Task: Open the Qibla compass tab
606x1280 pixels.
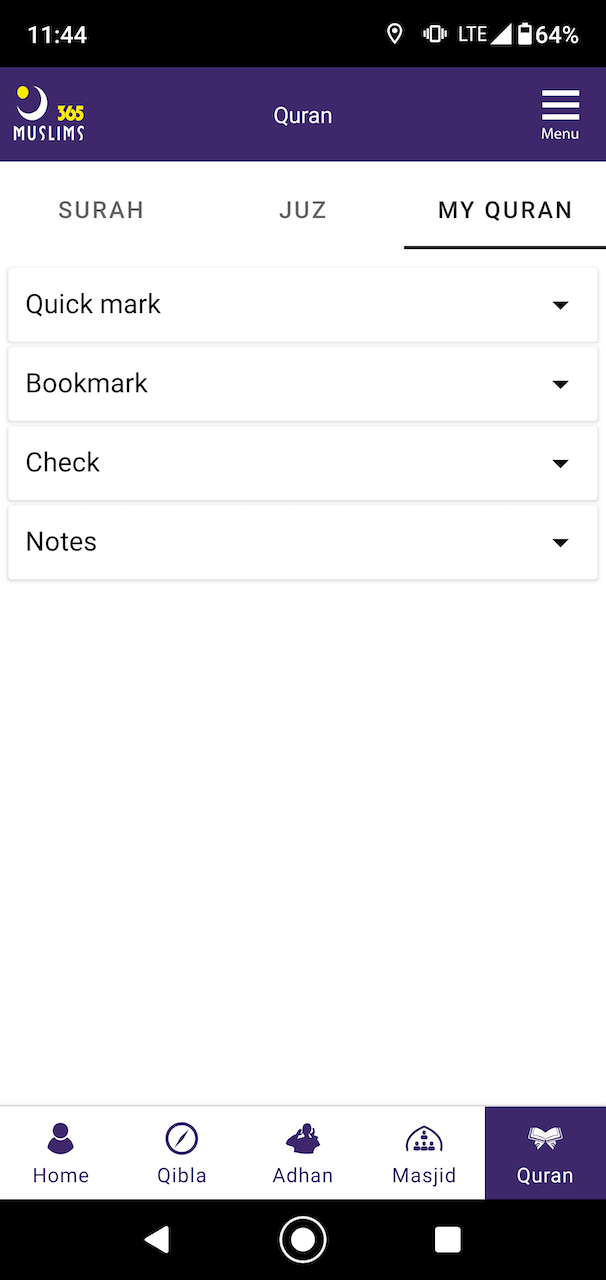Action: point(182,1153)
